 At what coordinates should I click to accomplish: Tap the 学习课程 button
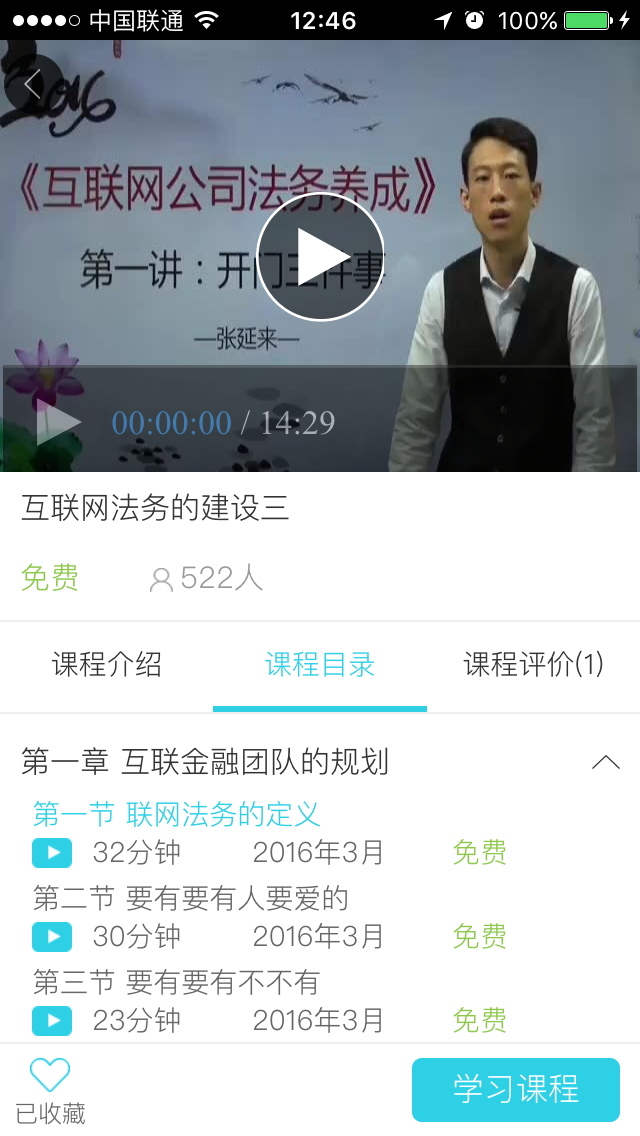pos(516,1089)
